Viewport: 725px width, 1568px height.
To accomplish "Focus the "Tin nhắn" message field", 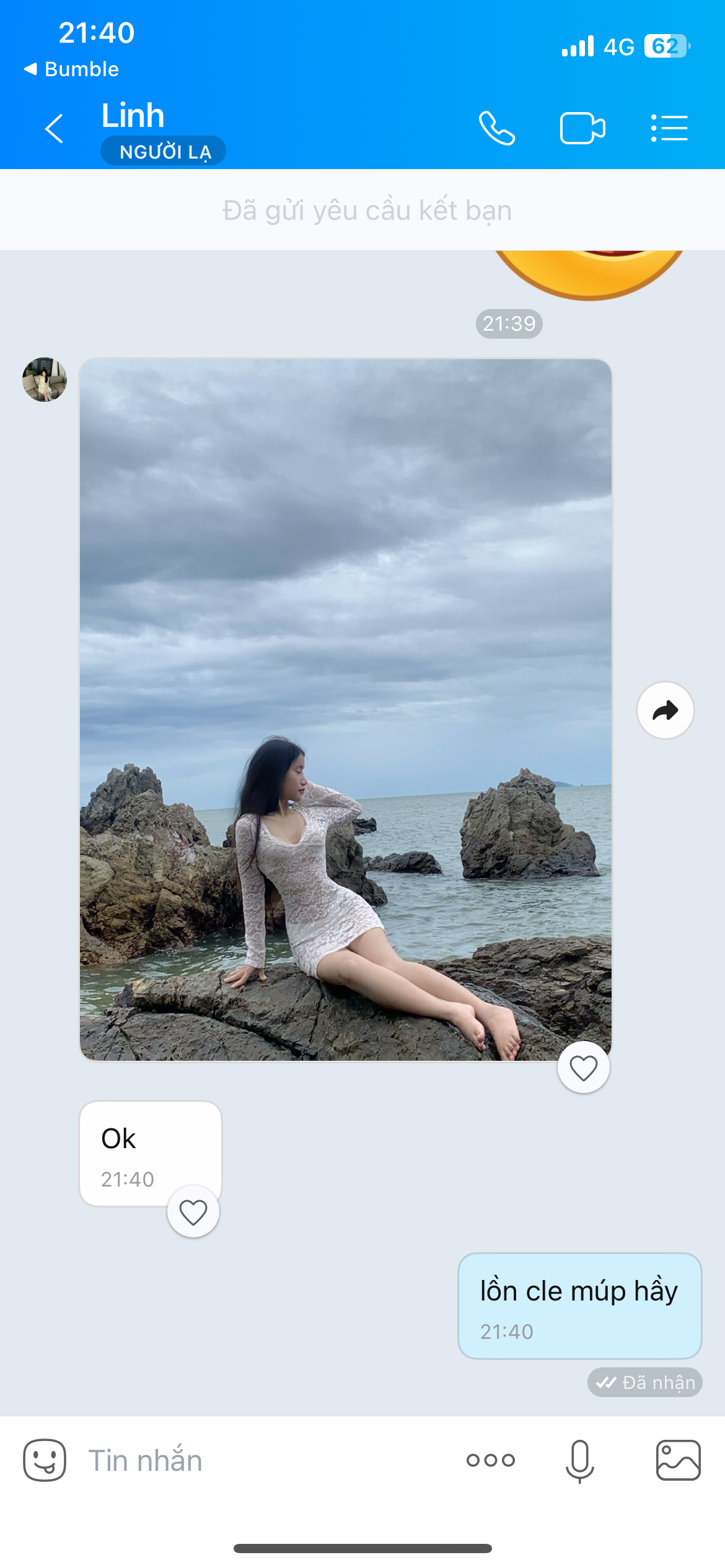I will click(x=260, y=1460).
